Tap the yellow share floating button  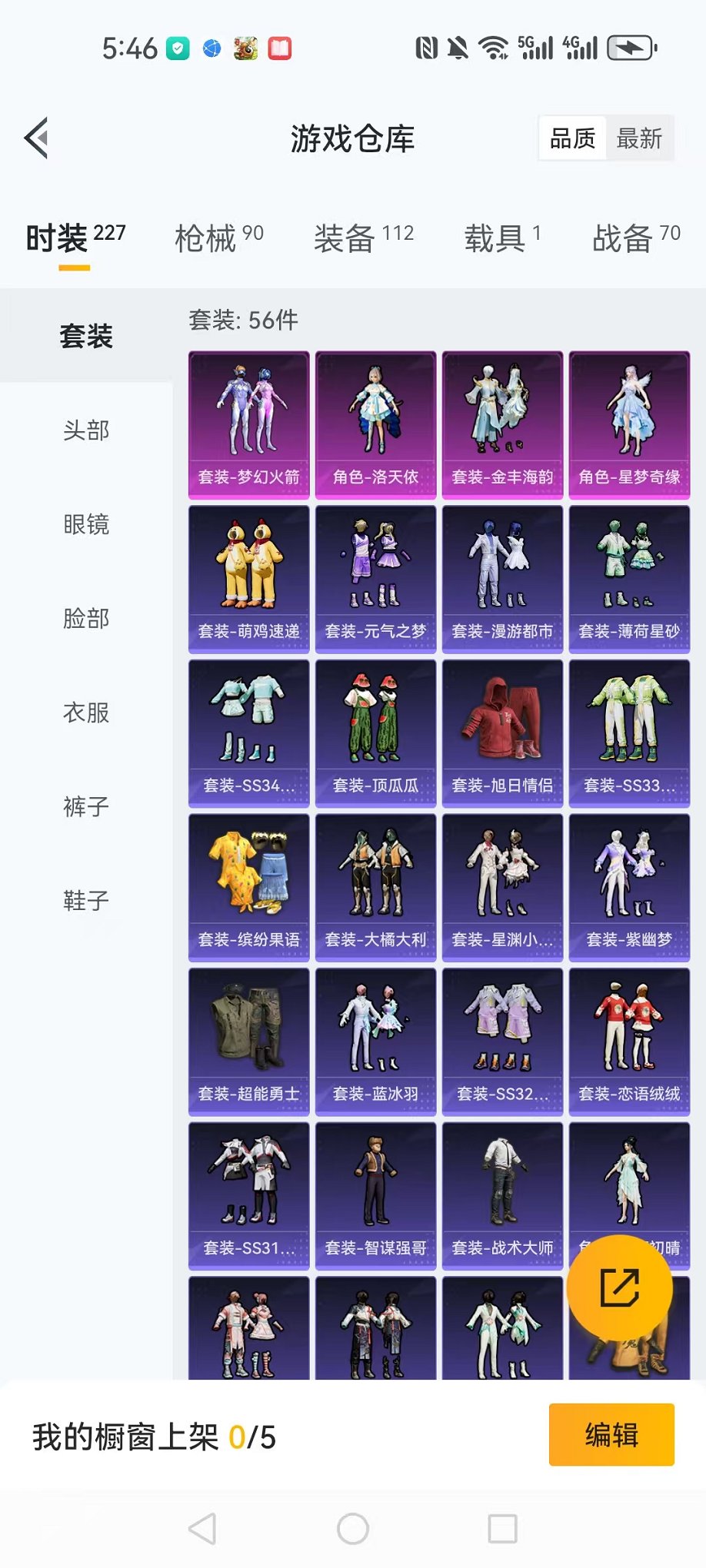tap(619, 1288)
